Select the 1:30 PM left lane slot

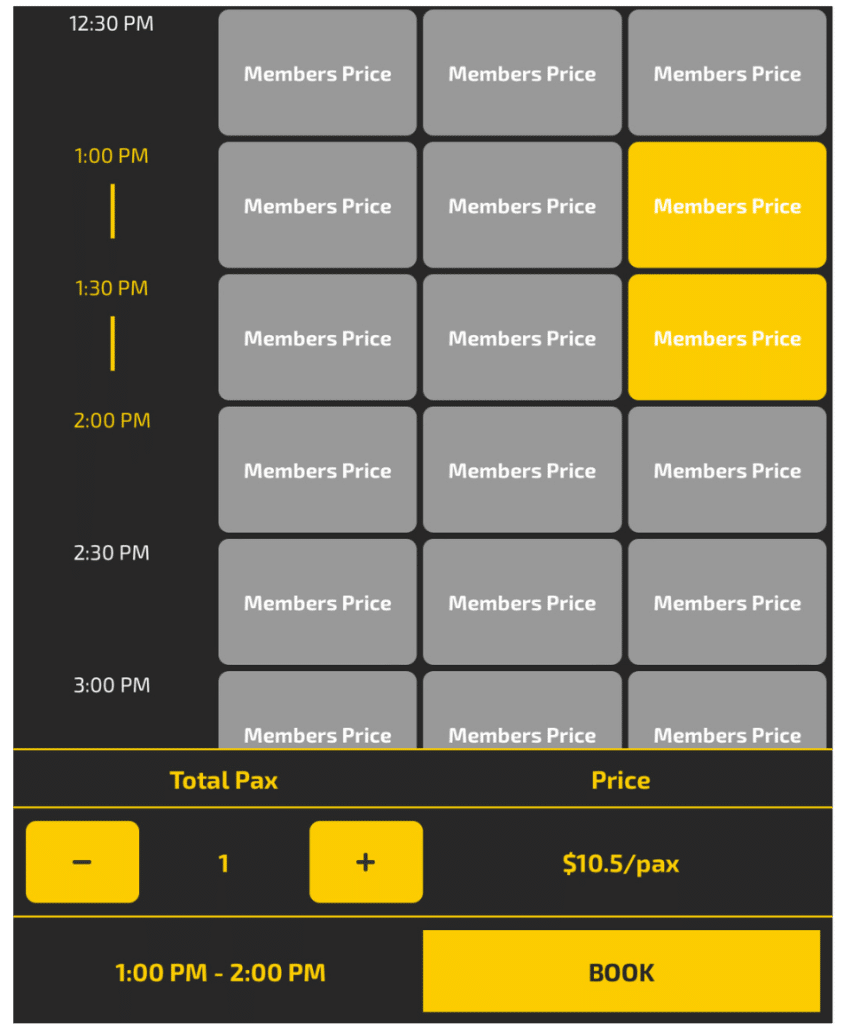[x=317, y=338]
